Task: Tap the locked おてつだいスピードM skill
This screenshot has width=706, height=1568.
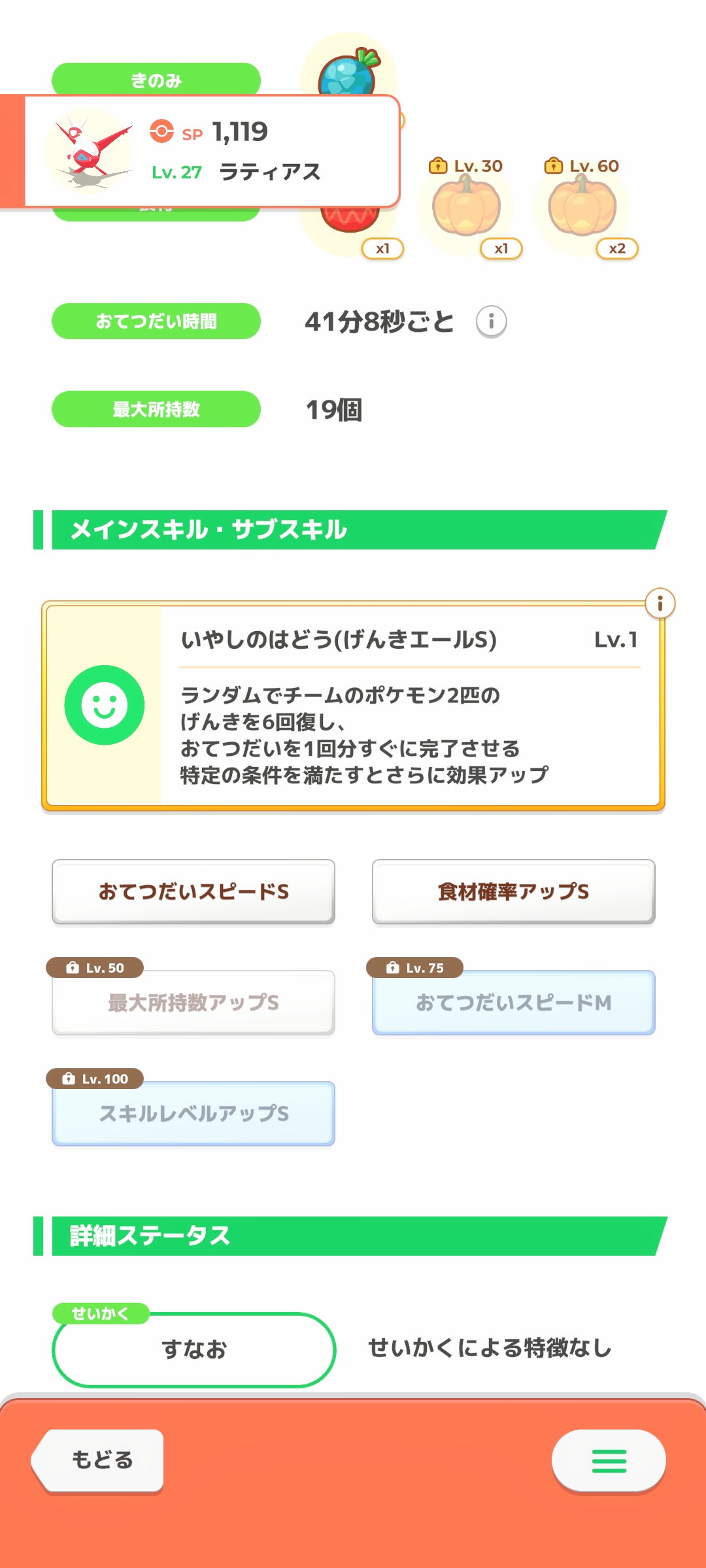Action: (x=514, y=1002)
